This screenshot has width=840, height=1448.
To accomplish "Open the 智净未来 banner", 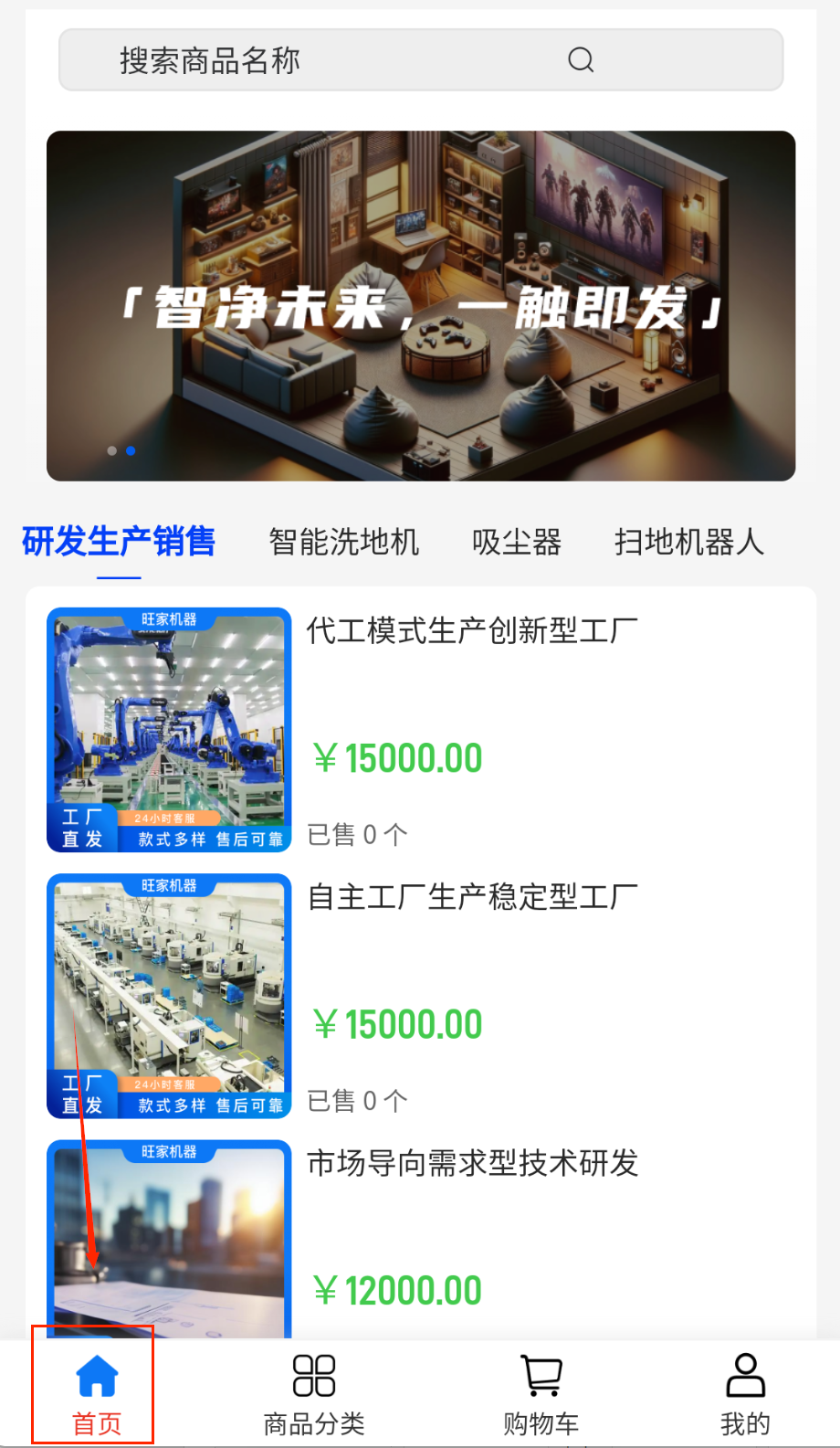I will 421,306.
